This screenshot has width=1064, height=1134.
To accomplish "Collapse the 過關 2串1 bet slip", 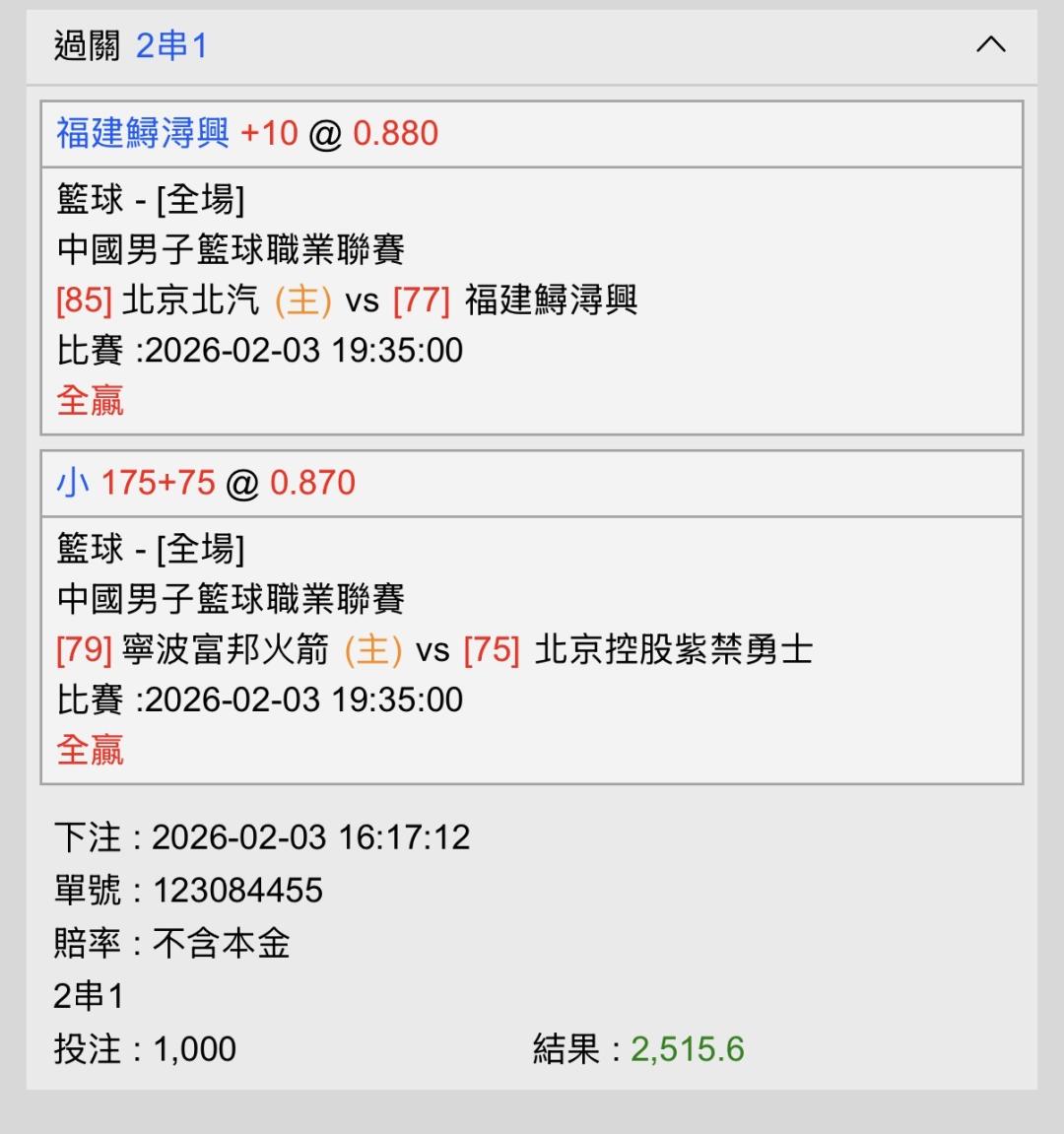I will [990, 45].
